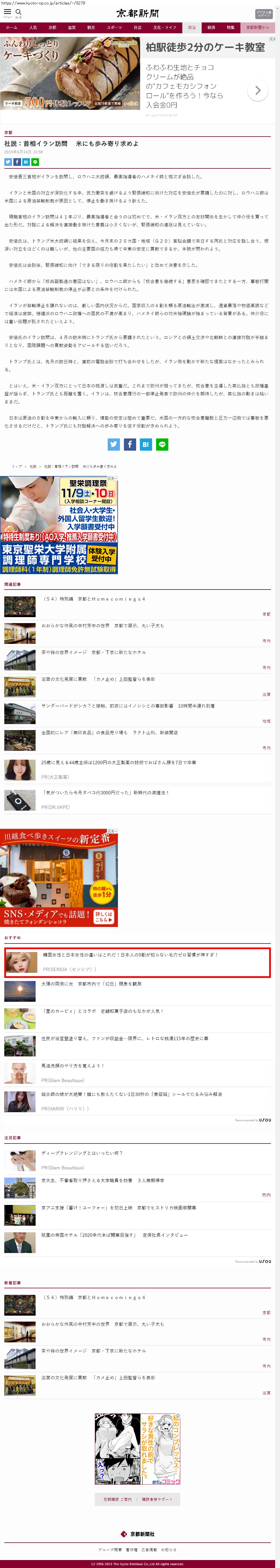The width and height of the screenshot is (280, 1568).
Task: Tap the デジタル版ログイン button
Action: point(263,13)
